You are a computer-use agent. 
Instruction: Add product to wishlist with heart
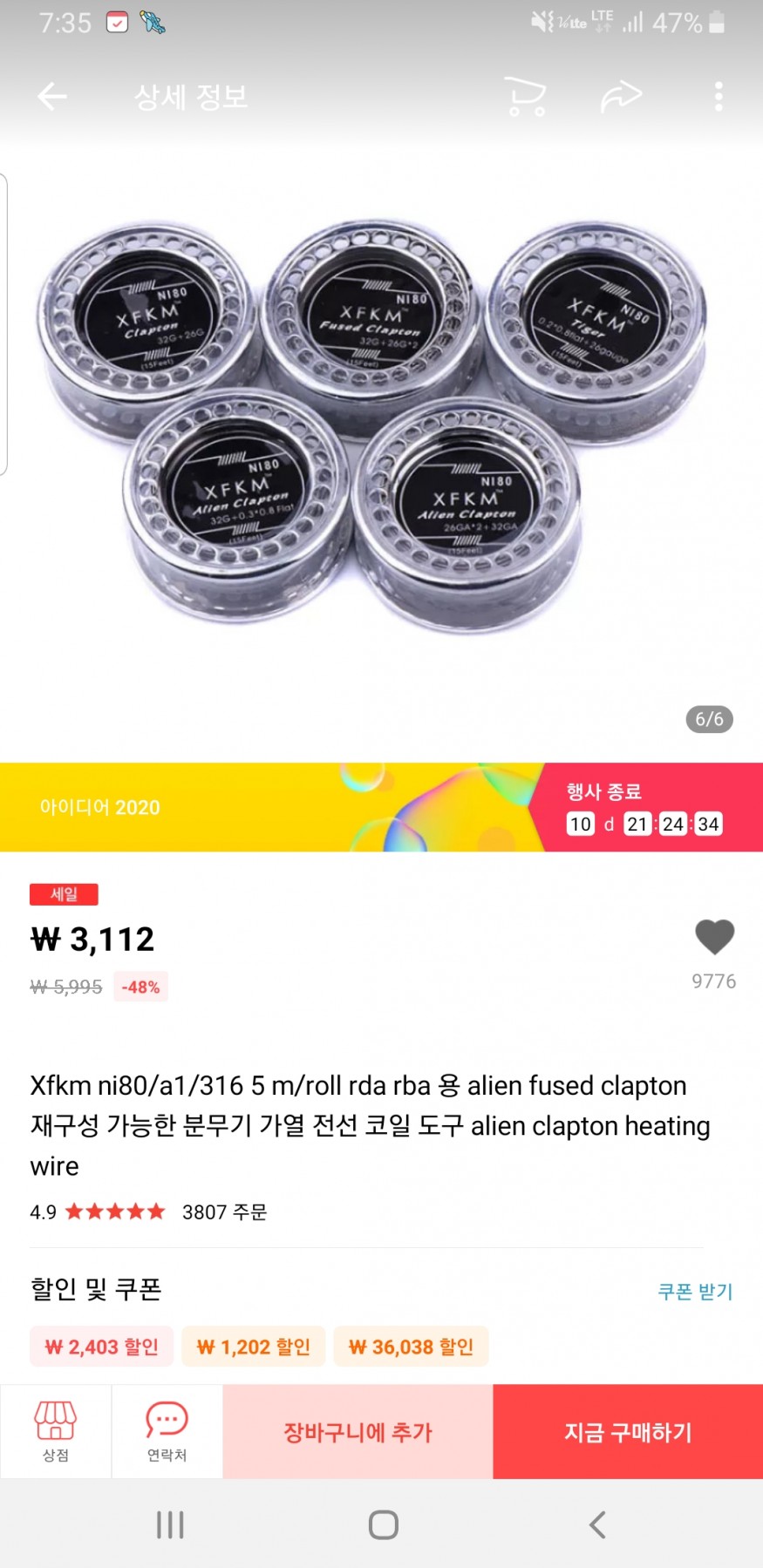pyautogui.click(x=714, y=938)
